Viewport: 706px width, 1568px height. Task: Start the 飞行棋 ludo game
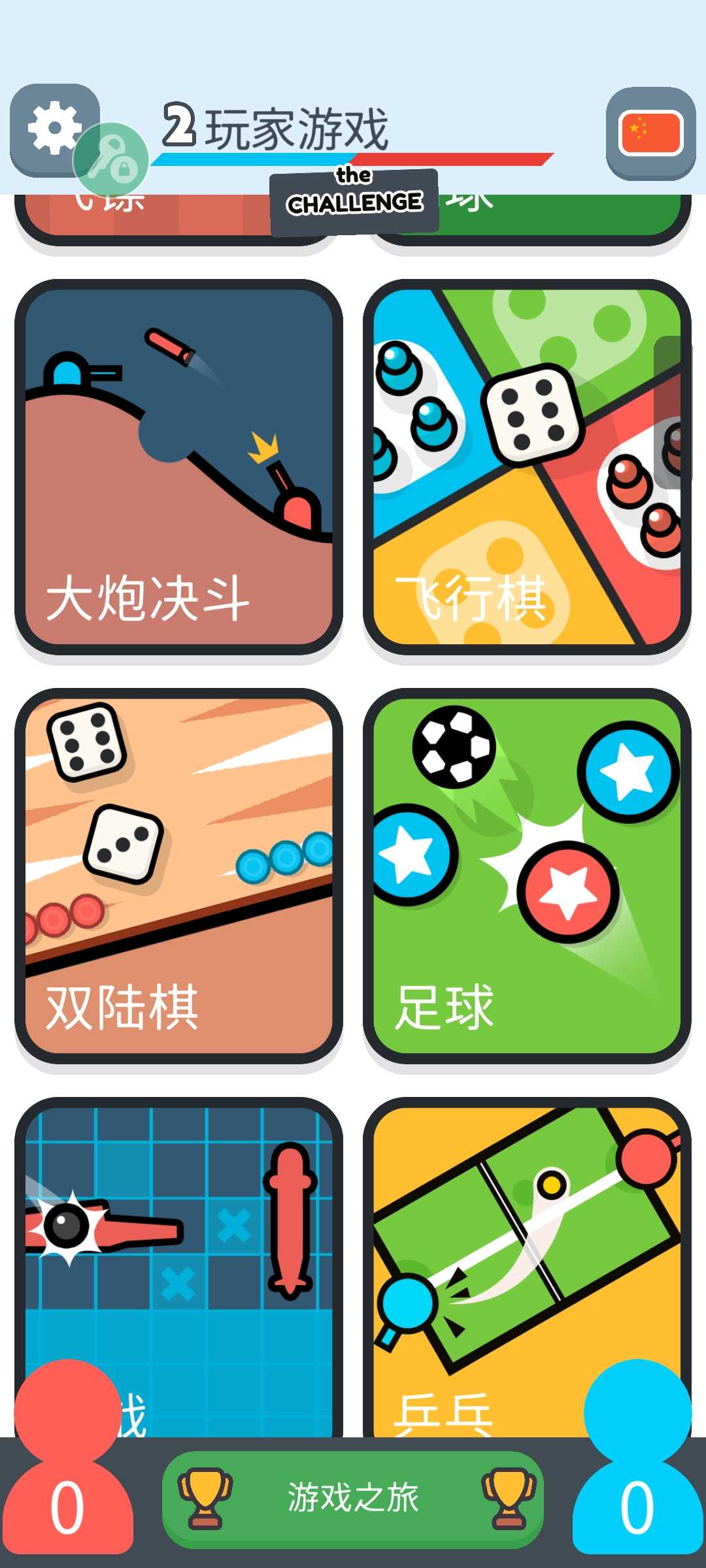526,466
